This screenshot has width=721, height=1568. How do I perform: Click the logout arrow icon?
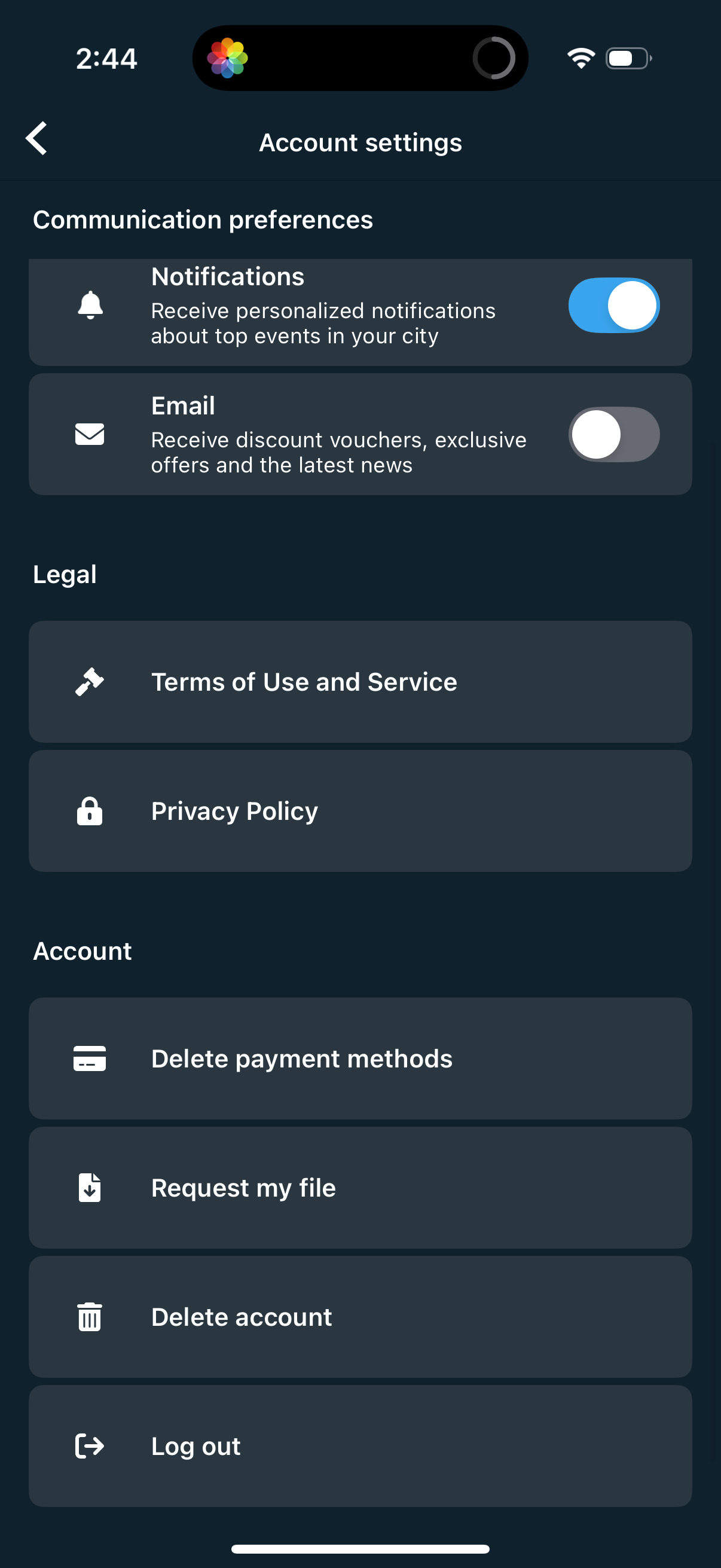[x=89, y=1445]
